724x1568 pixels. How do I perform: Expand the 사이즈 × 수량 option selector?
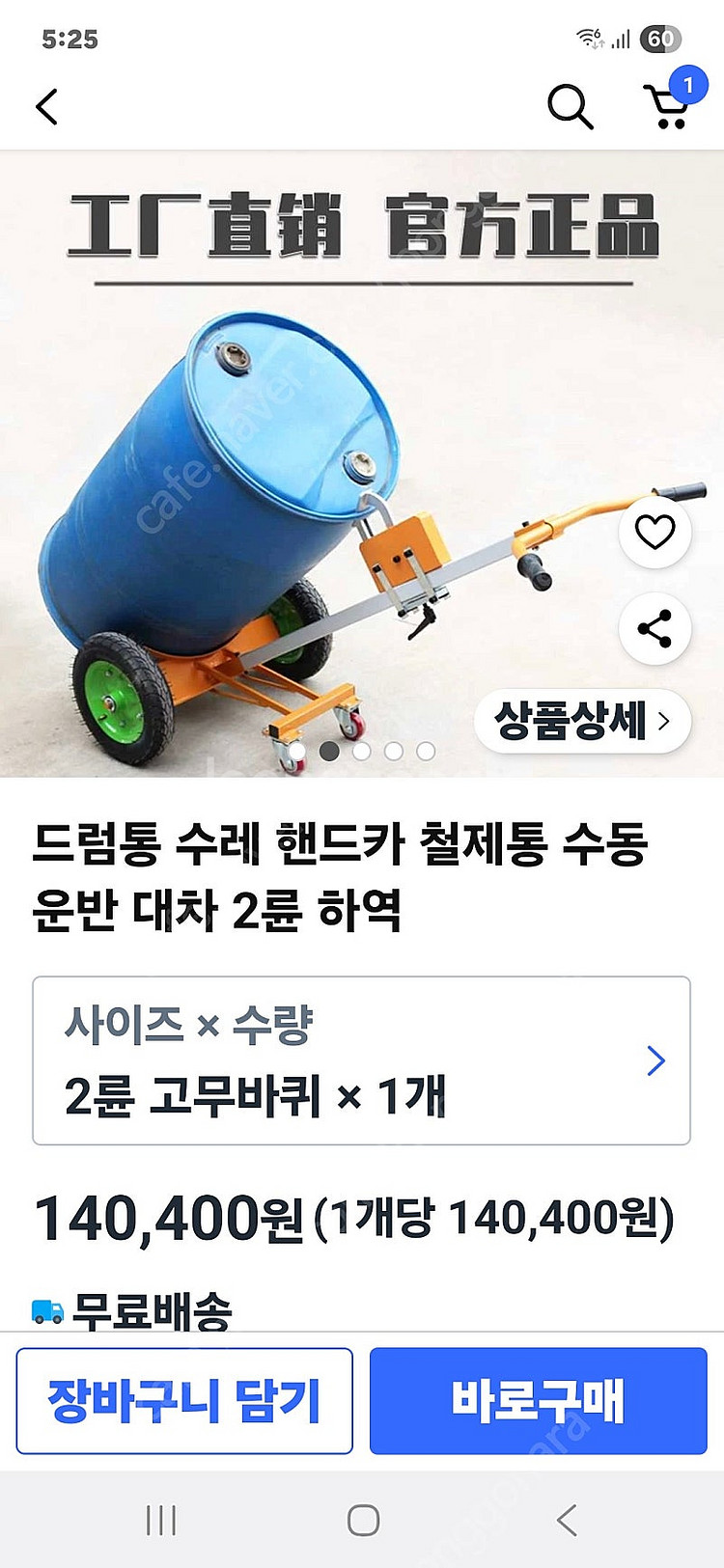pos(361,1060)
